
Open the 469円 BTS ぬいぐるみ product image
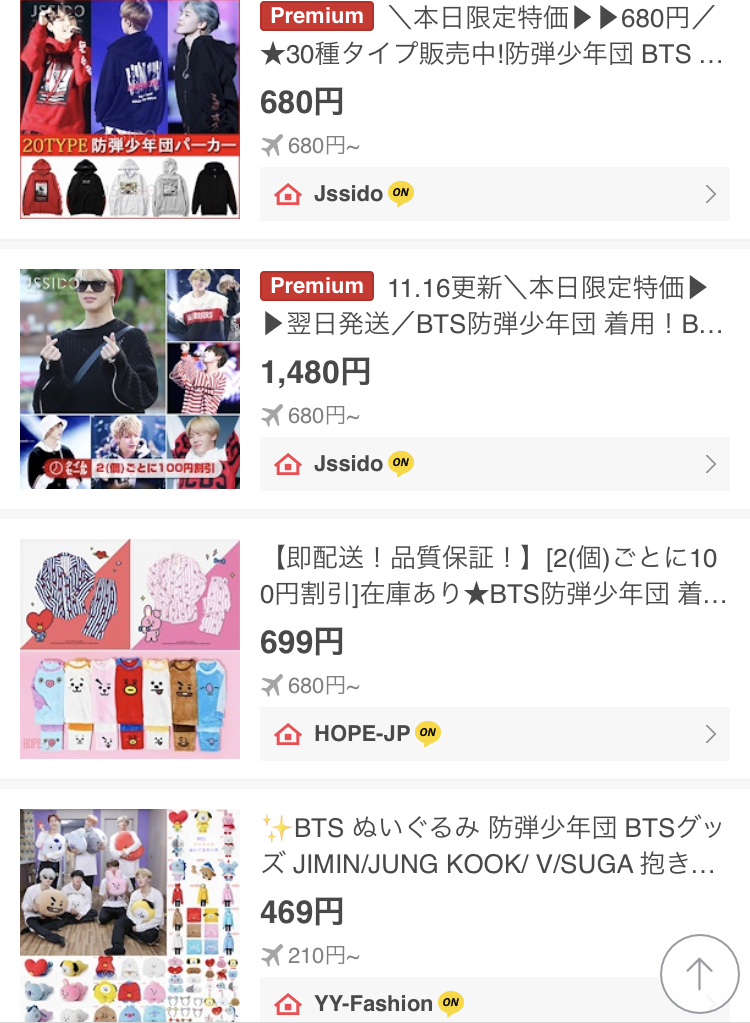(x=130, y=914)
